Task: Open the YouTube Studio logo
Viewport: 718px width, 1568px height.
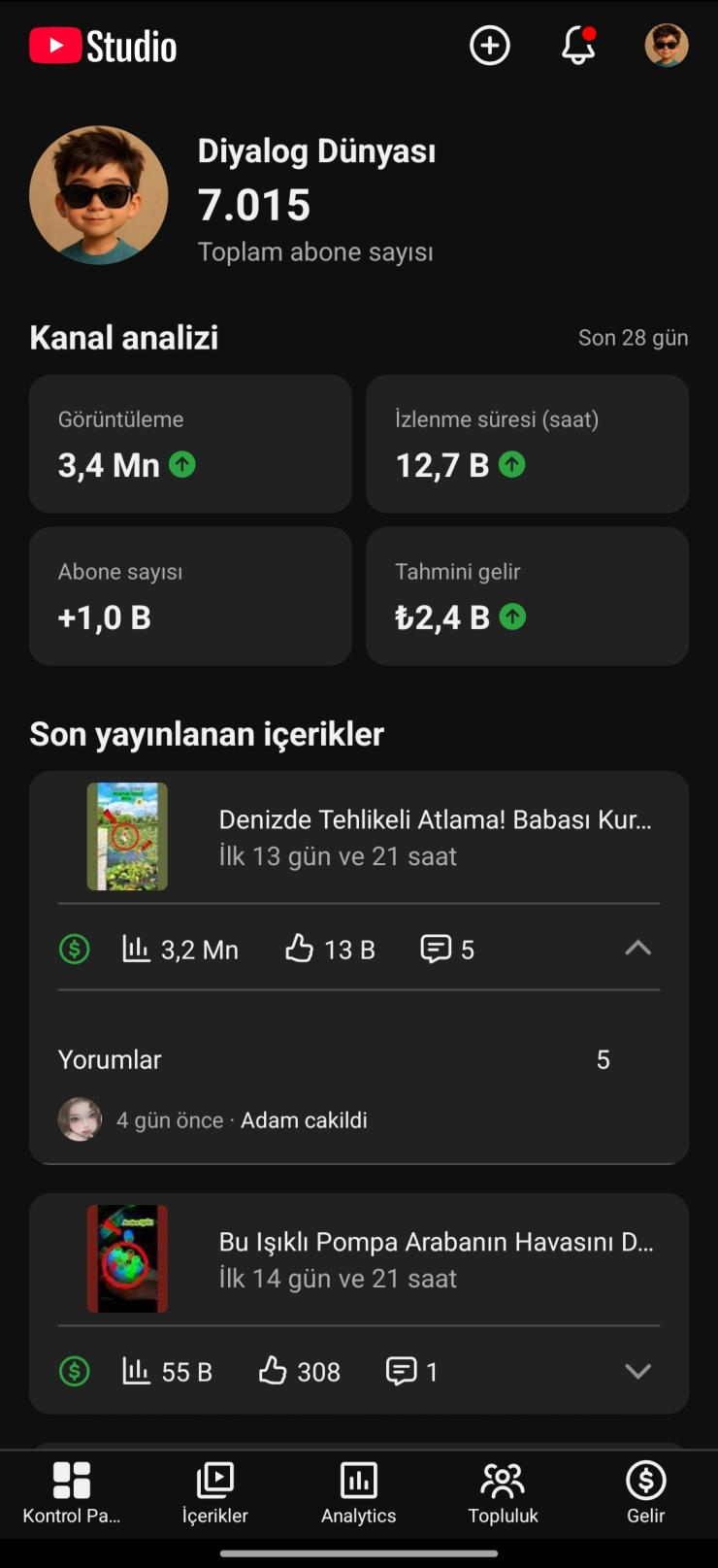Action: (x=102, y=44)
